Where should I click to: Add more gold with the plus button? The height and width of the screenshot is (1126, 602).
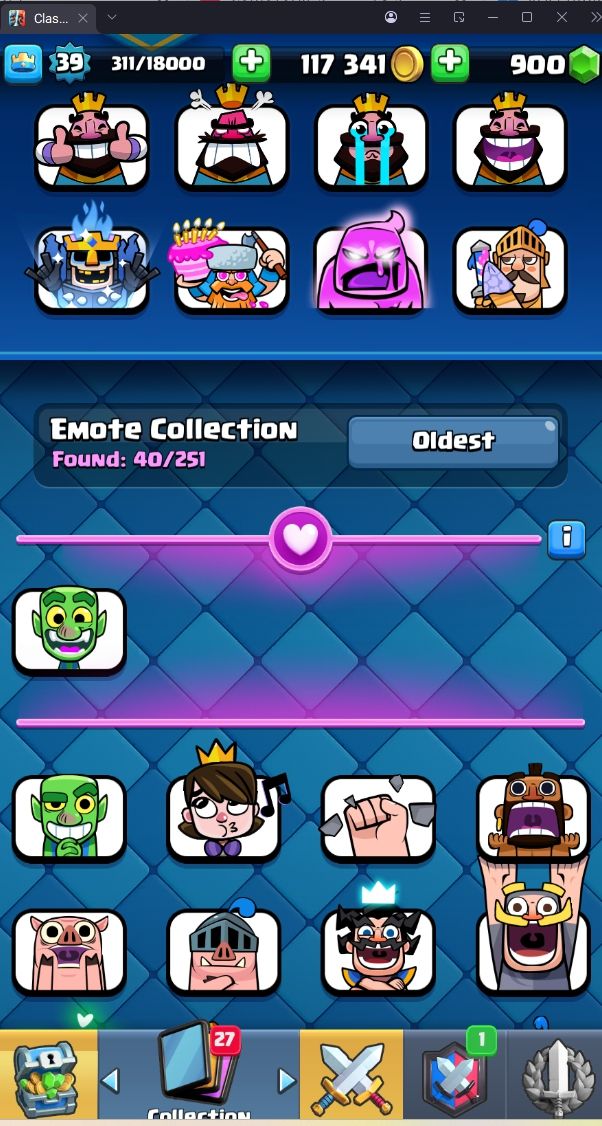click(450, 63)
